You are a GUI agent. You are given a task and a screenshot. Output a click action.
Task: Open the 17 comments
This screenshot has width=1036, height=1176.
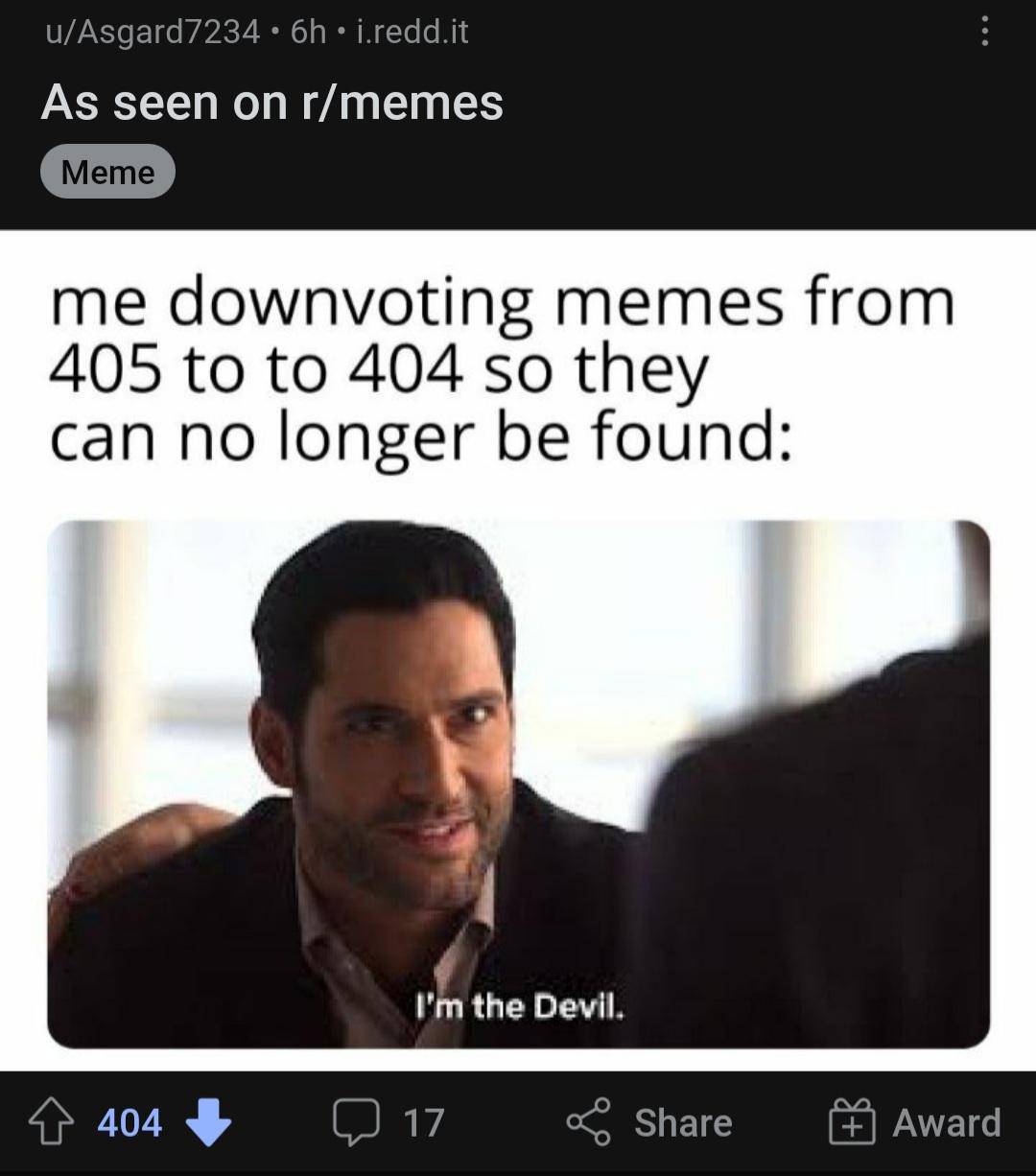pyautogui.click(x=388, y=1122)
